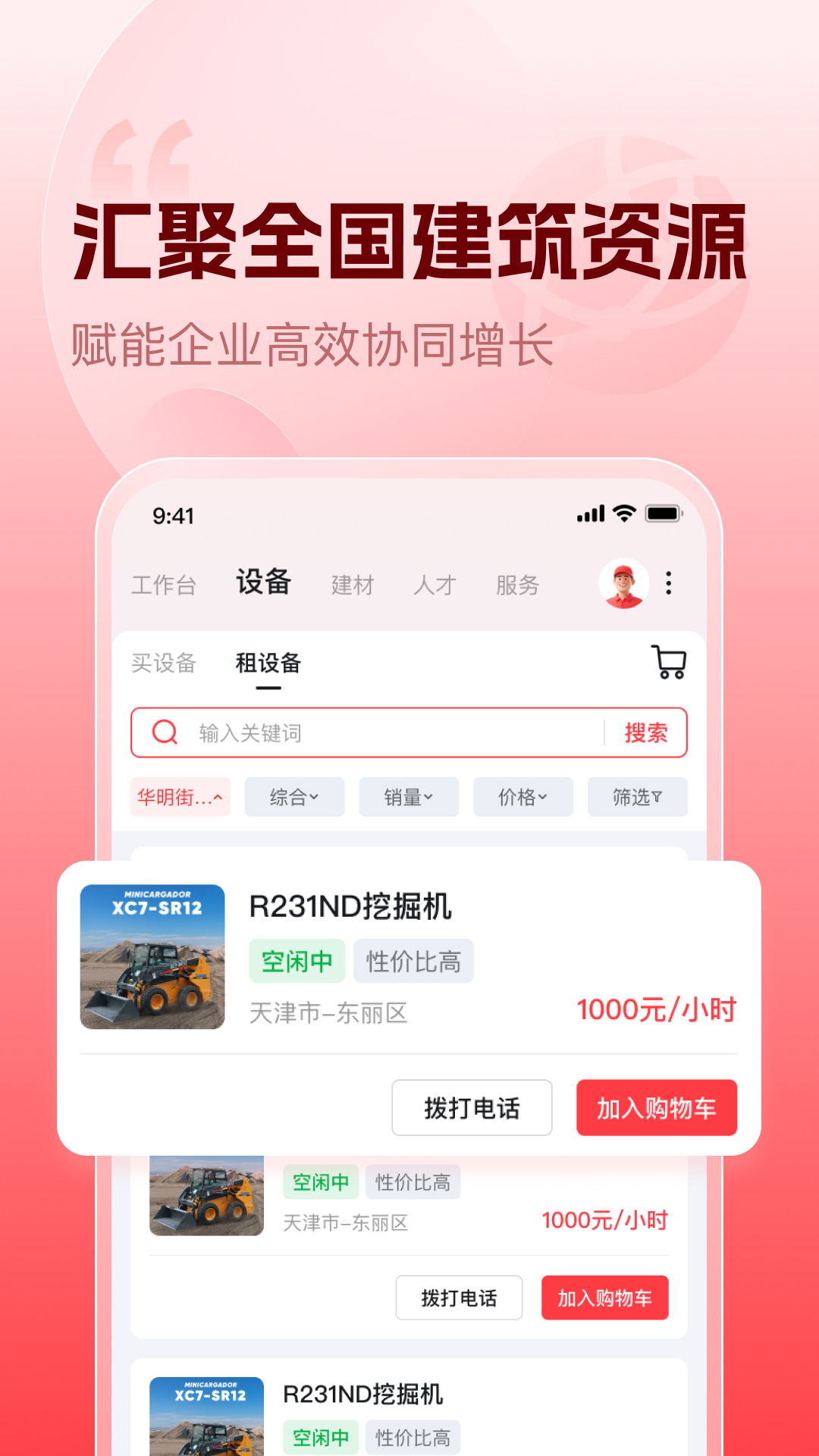Open the shopping cart
This screenshot has height=1456, width=819.
click(667, 663)
